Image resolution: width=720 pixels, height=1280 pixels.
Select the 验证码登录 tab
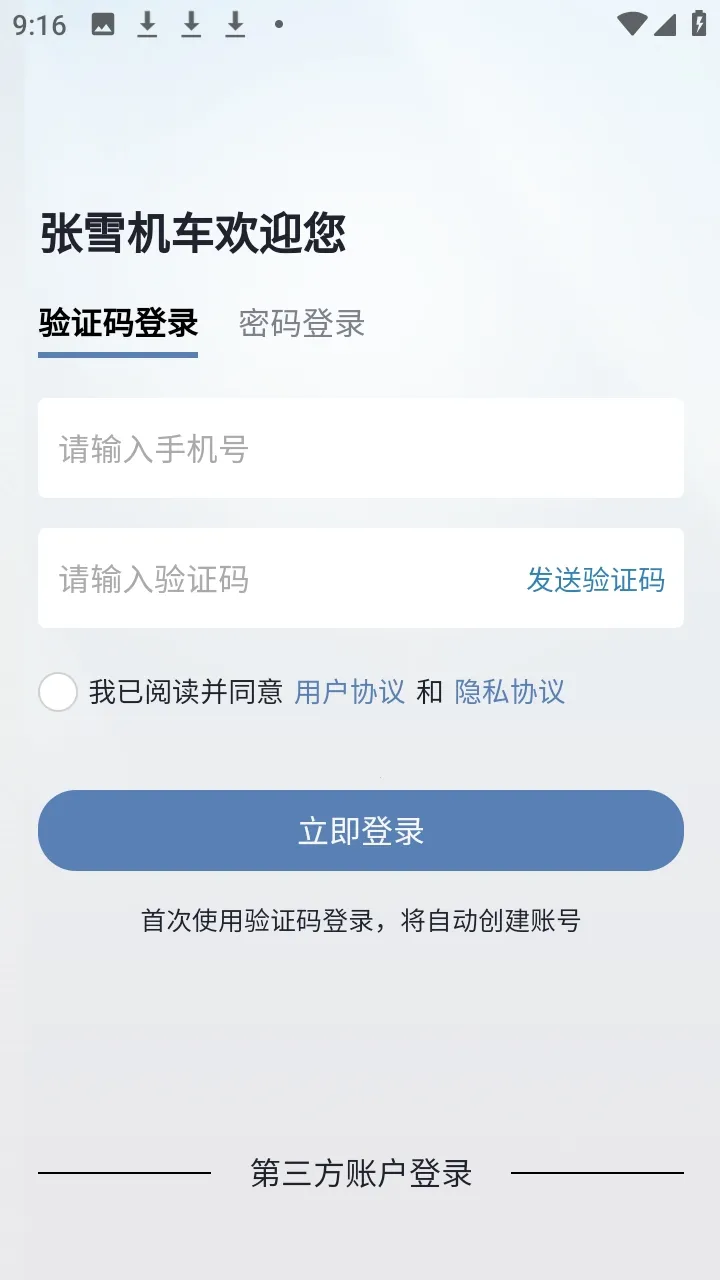click(x=118, y=324)
